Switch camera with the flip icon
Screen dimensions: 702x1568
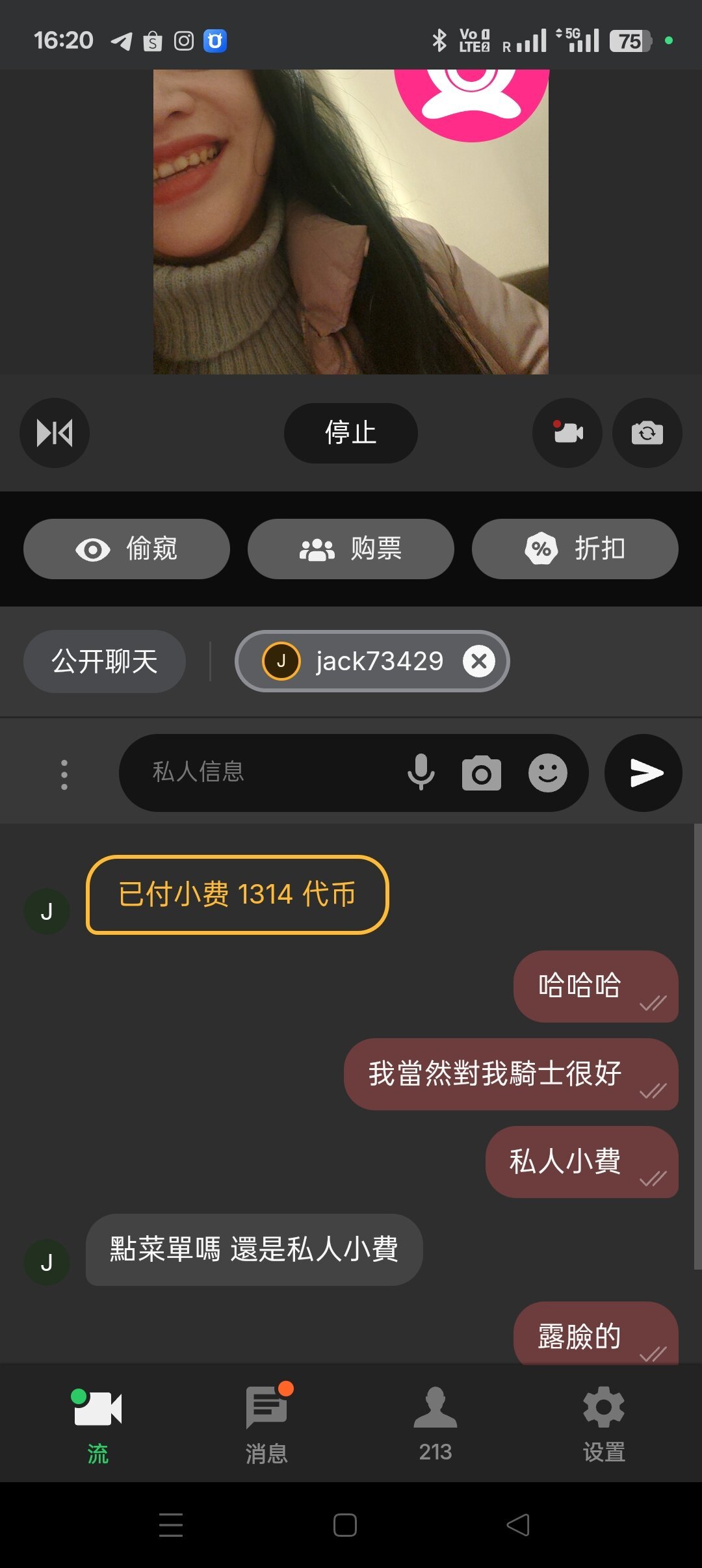click(x=647, y=433)
